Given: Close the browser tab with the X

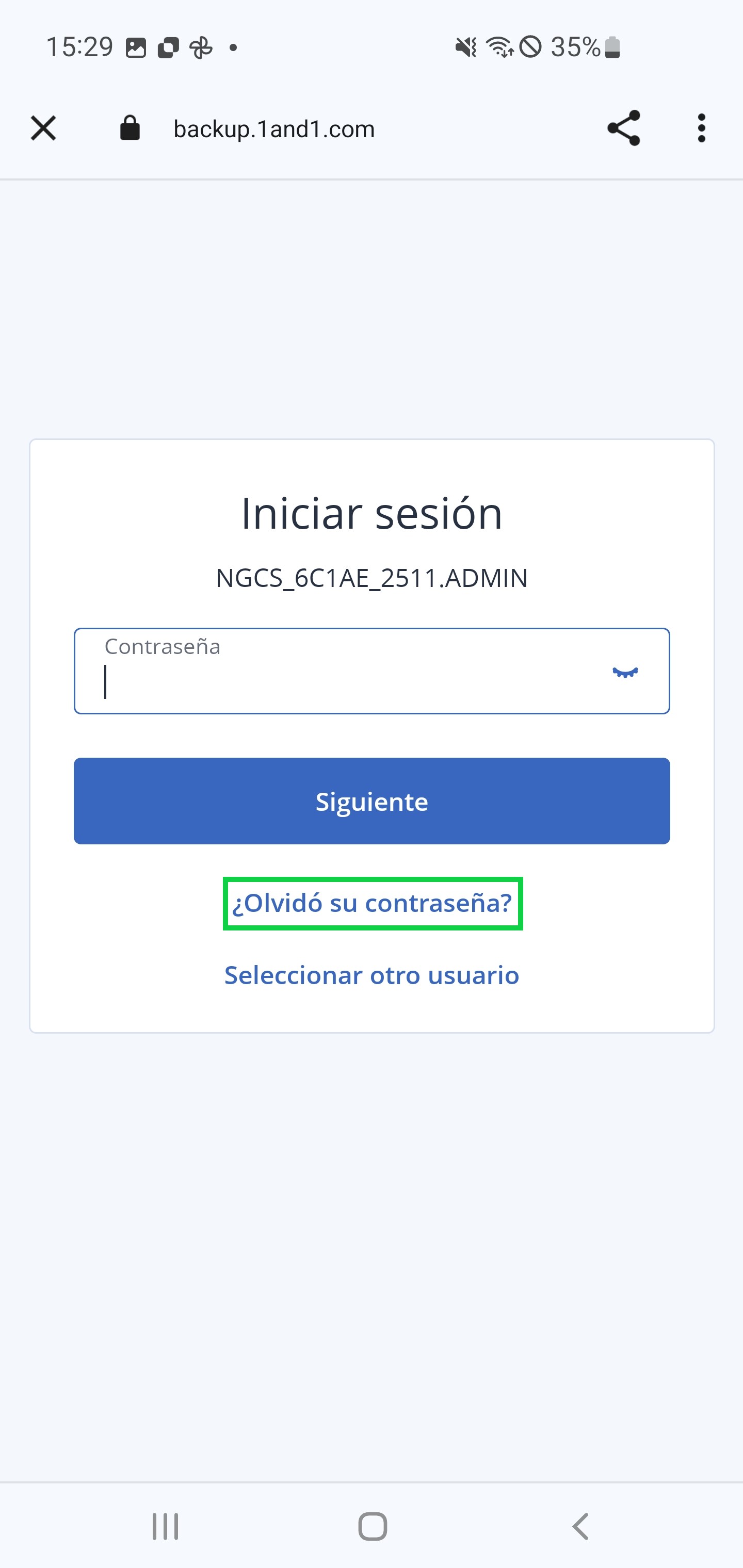Looking at the screenshot, I should 43,128.
